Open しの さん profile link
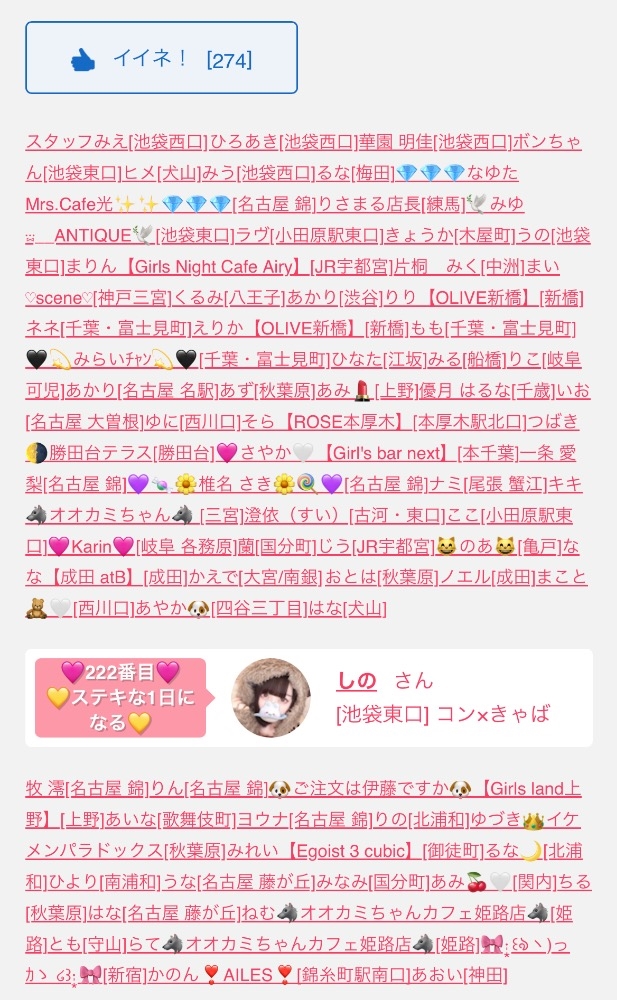The height and width of the screenshot is (1000, 617). 356,681
